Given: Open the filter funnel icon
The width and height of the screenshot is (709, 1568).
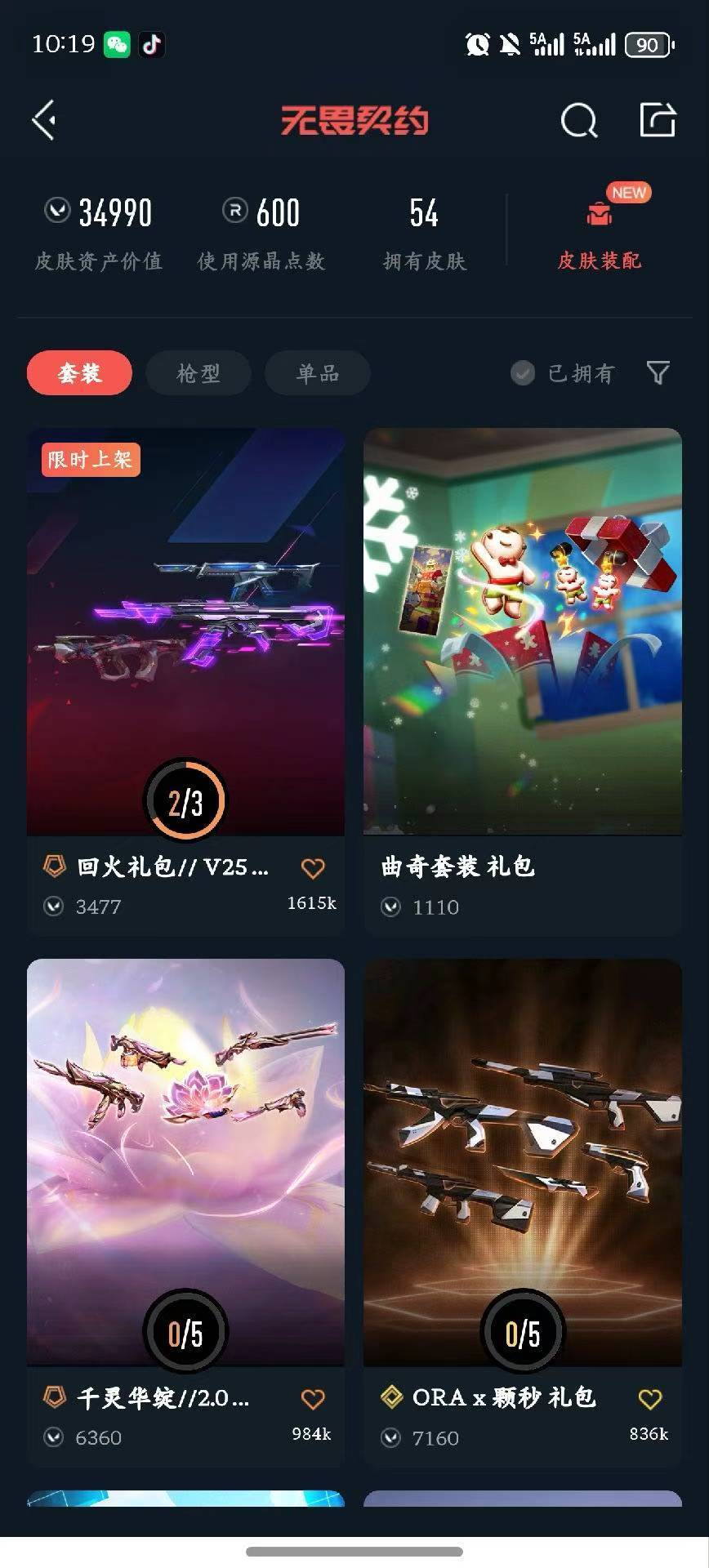Looking at the screenshot, I should point(658,372).
